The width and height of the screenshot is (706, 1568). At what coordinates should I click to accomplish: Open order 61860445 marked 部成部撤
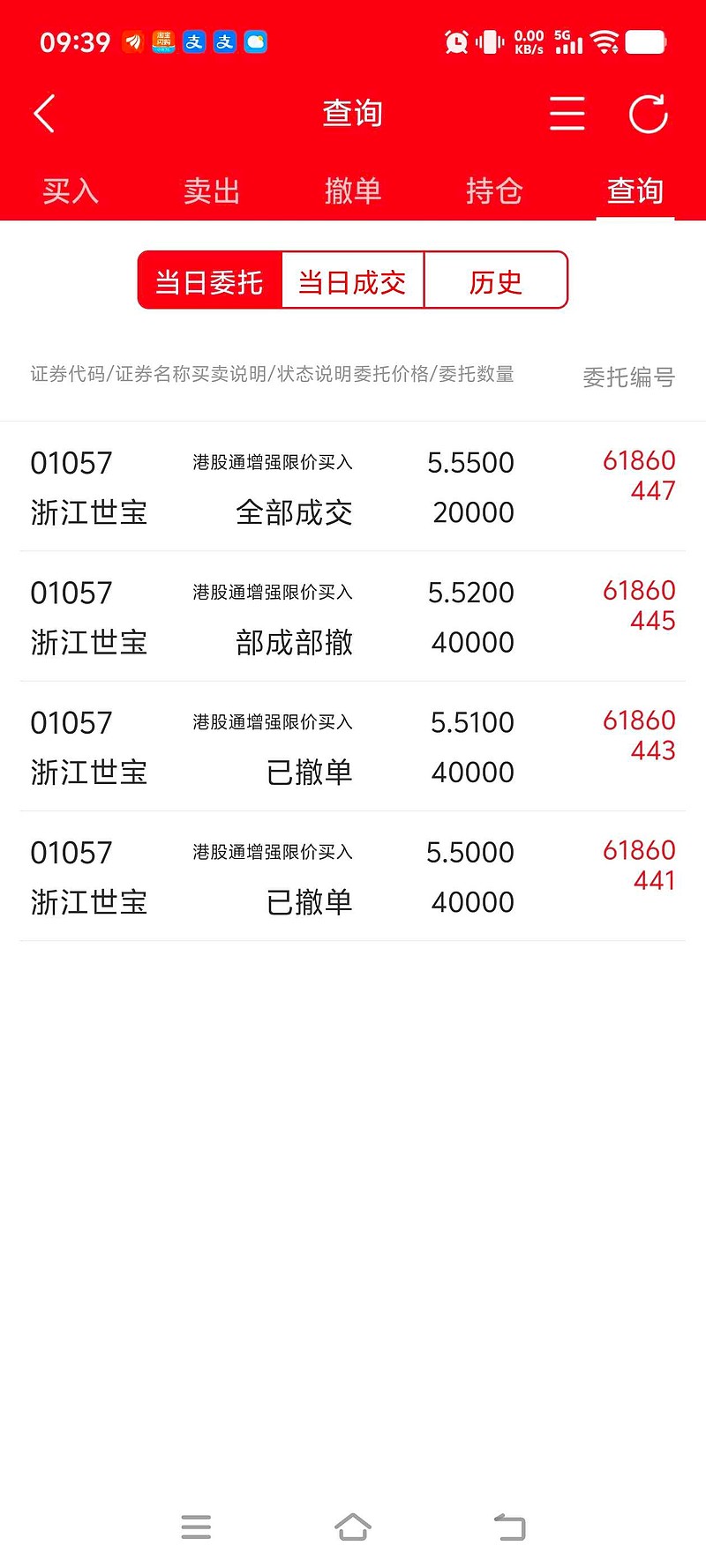click(x=353, y=616)
